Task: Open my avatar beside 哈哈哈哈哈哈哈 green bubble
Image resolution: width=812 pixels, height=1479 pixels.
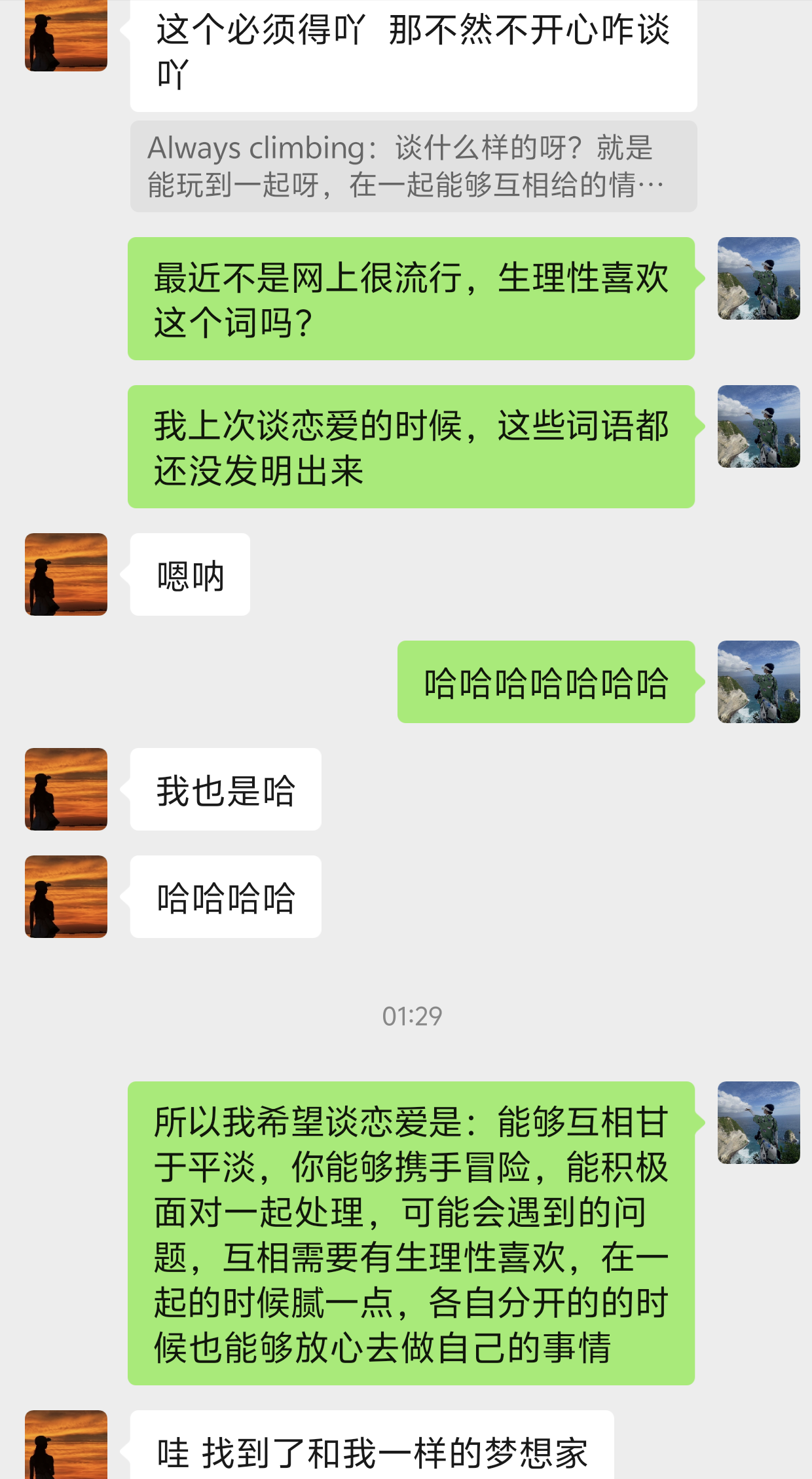Action: pyautogui.click(x=758, y=682)
